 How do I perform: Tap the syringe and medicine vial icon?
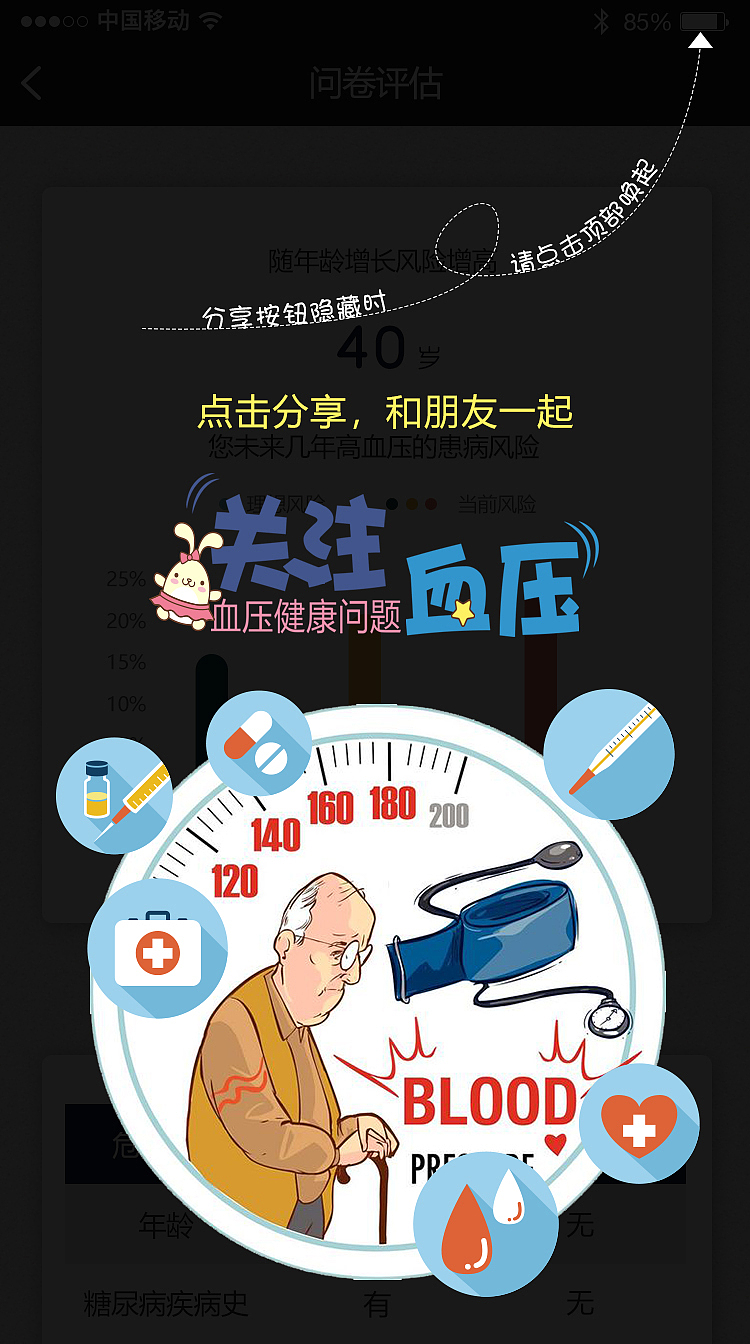115,795
